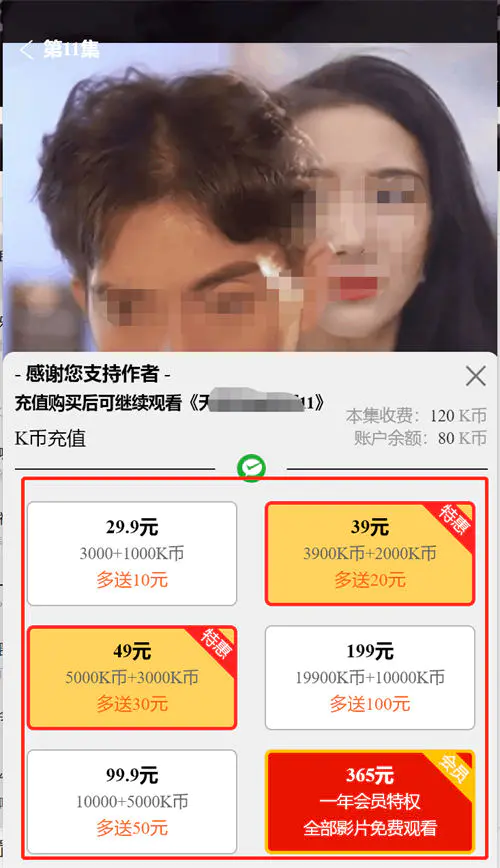Choose the 99.9元 recharge package
The image size is (500, 868).
click(132, 802)
